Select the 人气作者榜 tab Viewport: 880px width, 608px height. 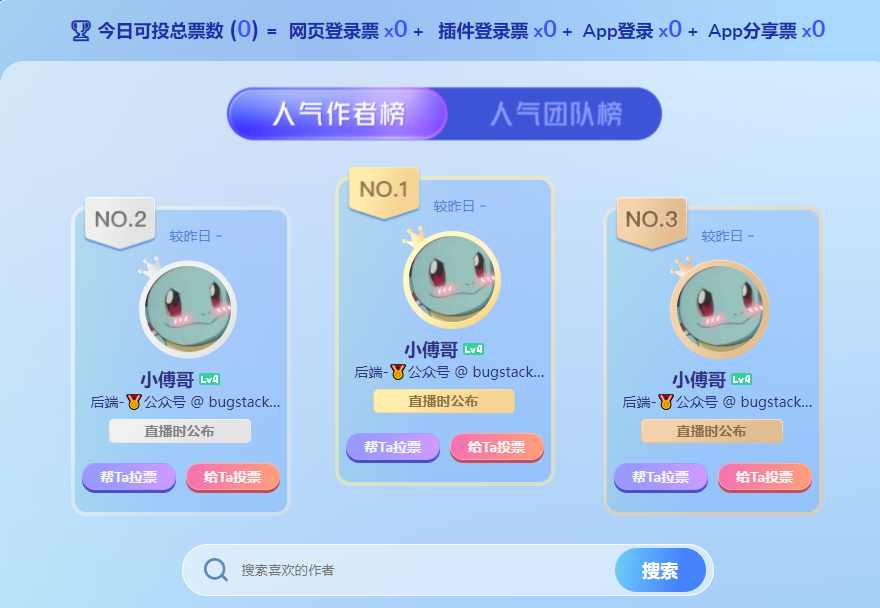point(338,114)
